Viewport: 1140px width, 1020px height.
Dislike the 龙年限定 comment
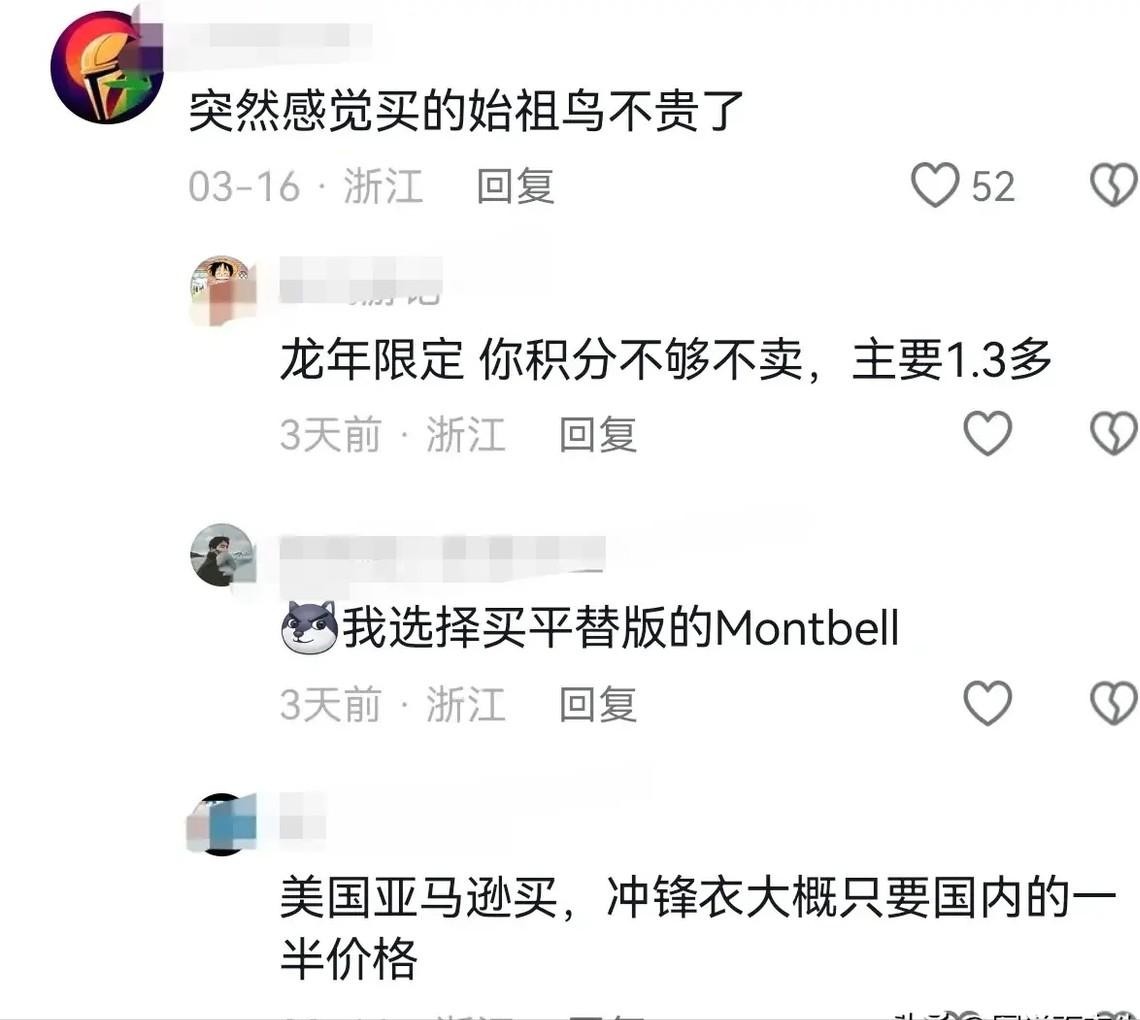coord(1112,434)
